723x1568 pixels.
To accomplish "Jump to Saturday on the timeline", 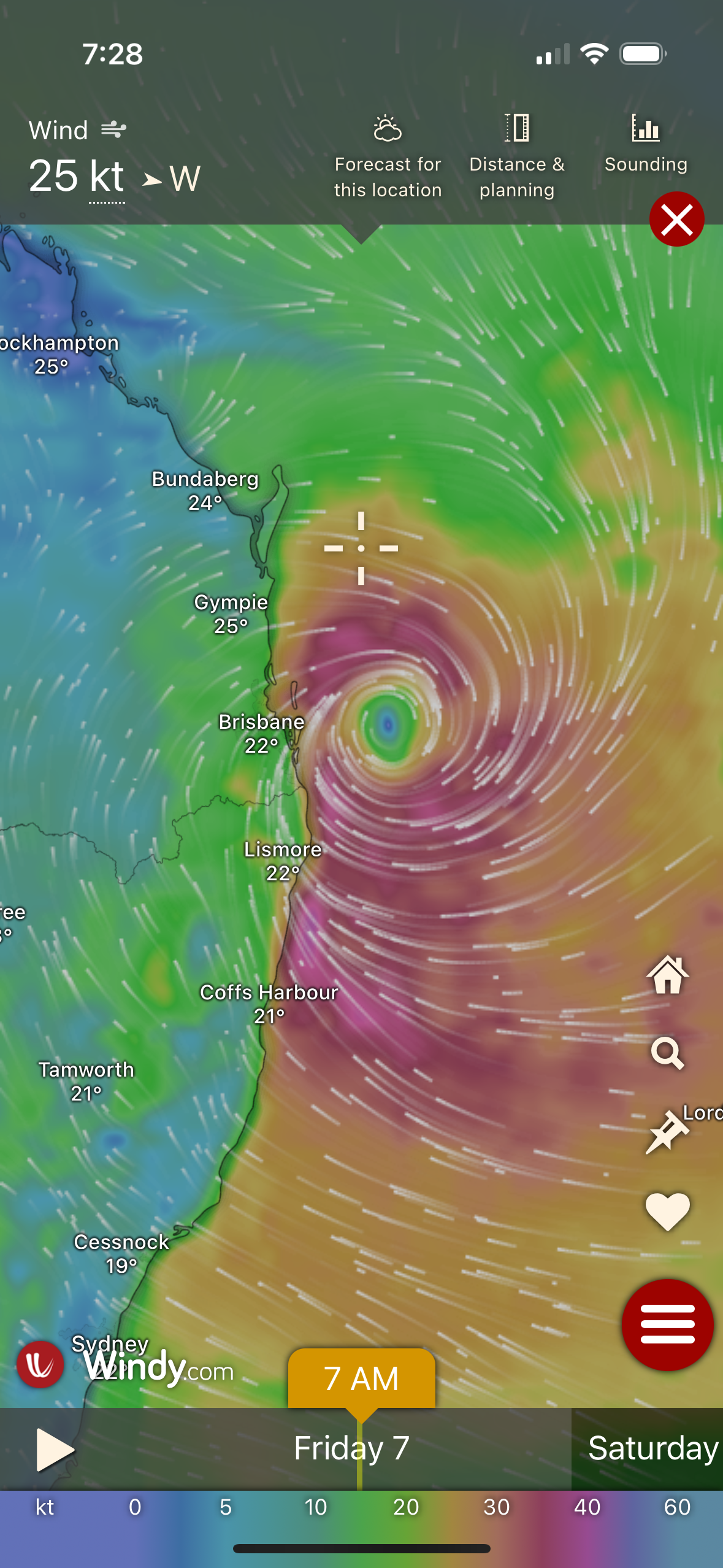I will point(650,1448).
